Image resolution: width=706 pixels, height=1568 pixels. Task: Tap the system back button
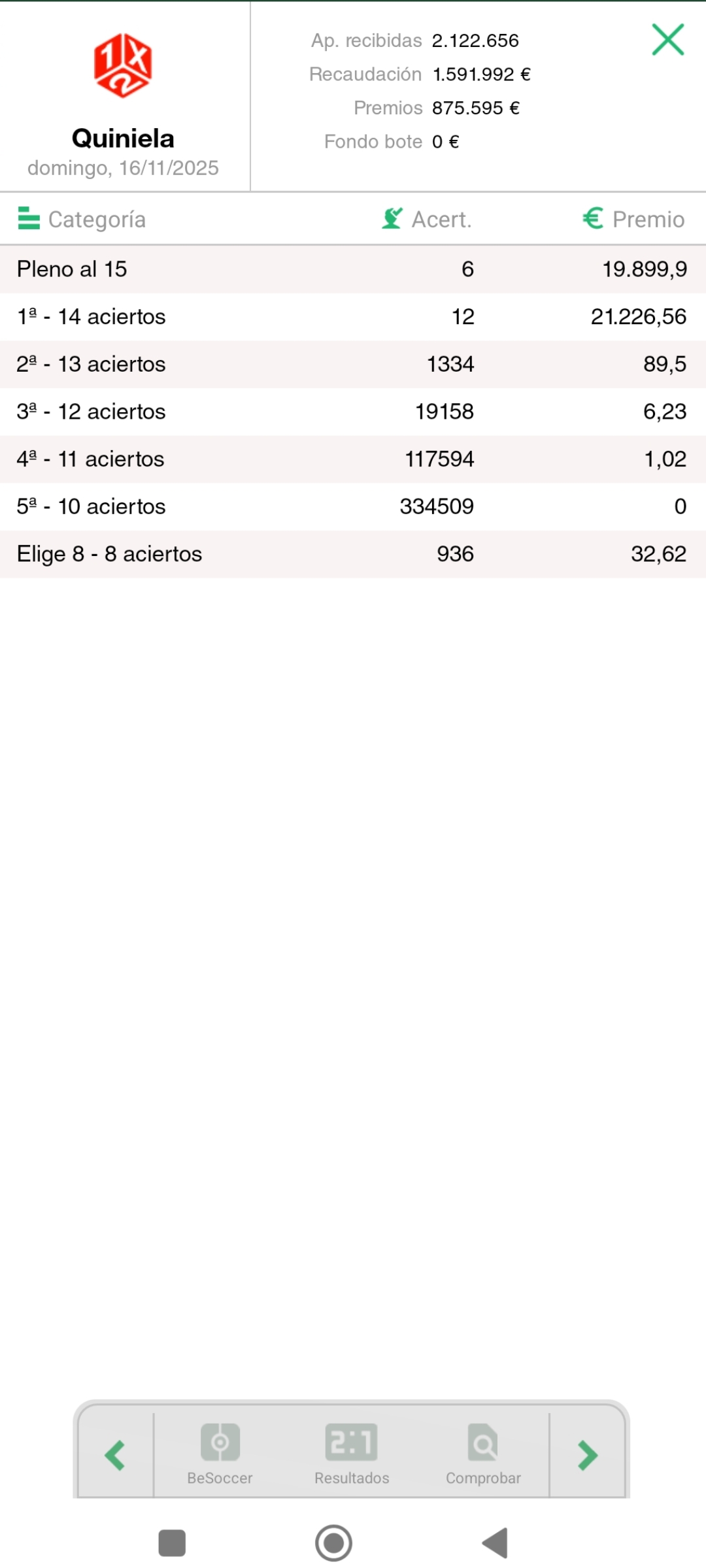tap(496, 1543)
